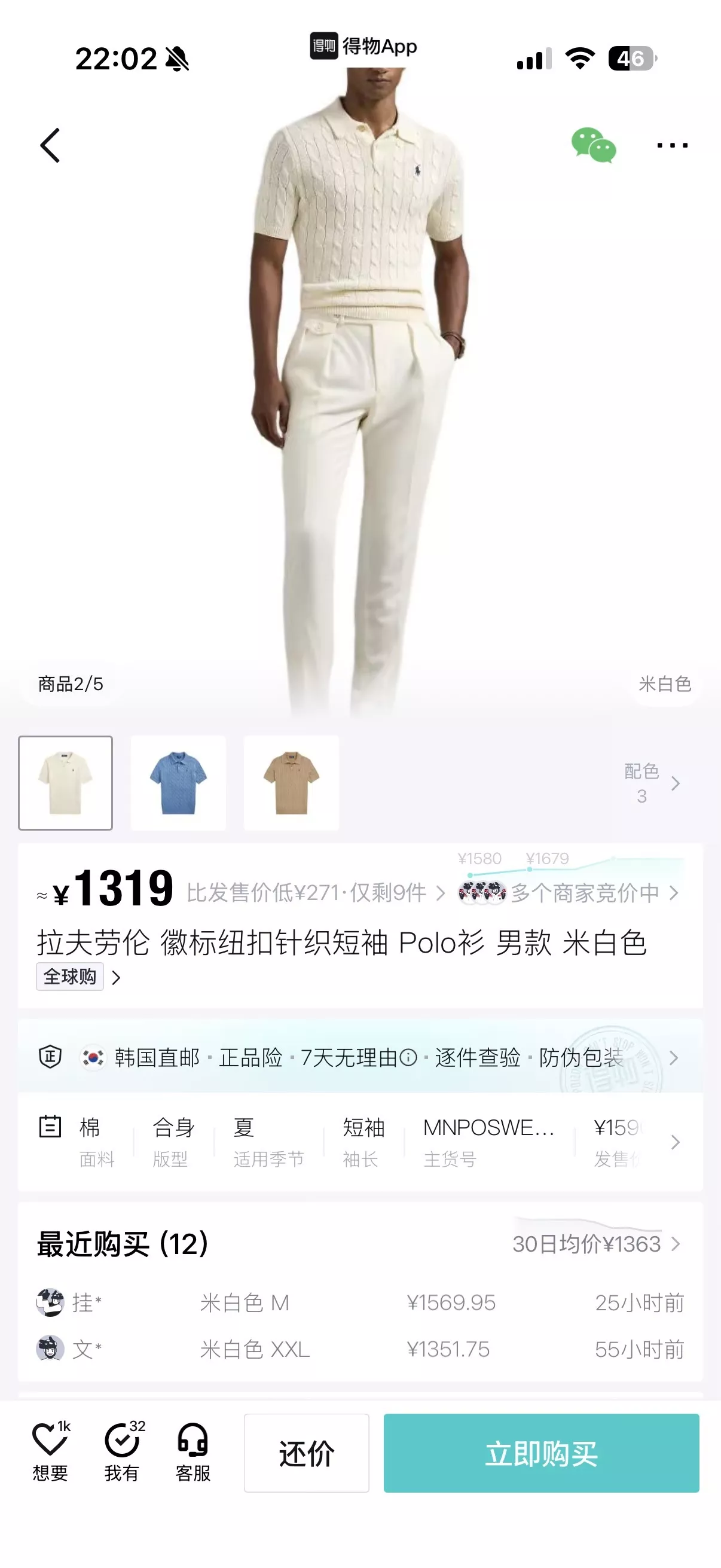Viewport: 721px width, 1568px height.
Task: Open the three-dot overflow menu
Action: (673, 145)
